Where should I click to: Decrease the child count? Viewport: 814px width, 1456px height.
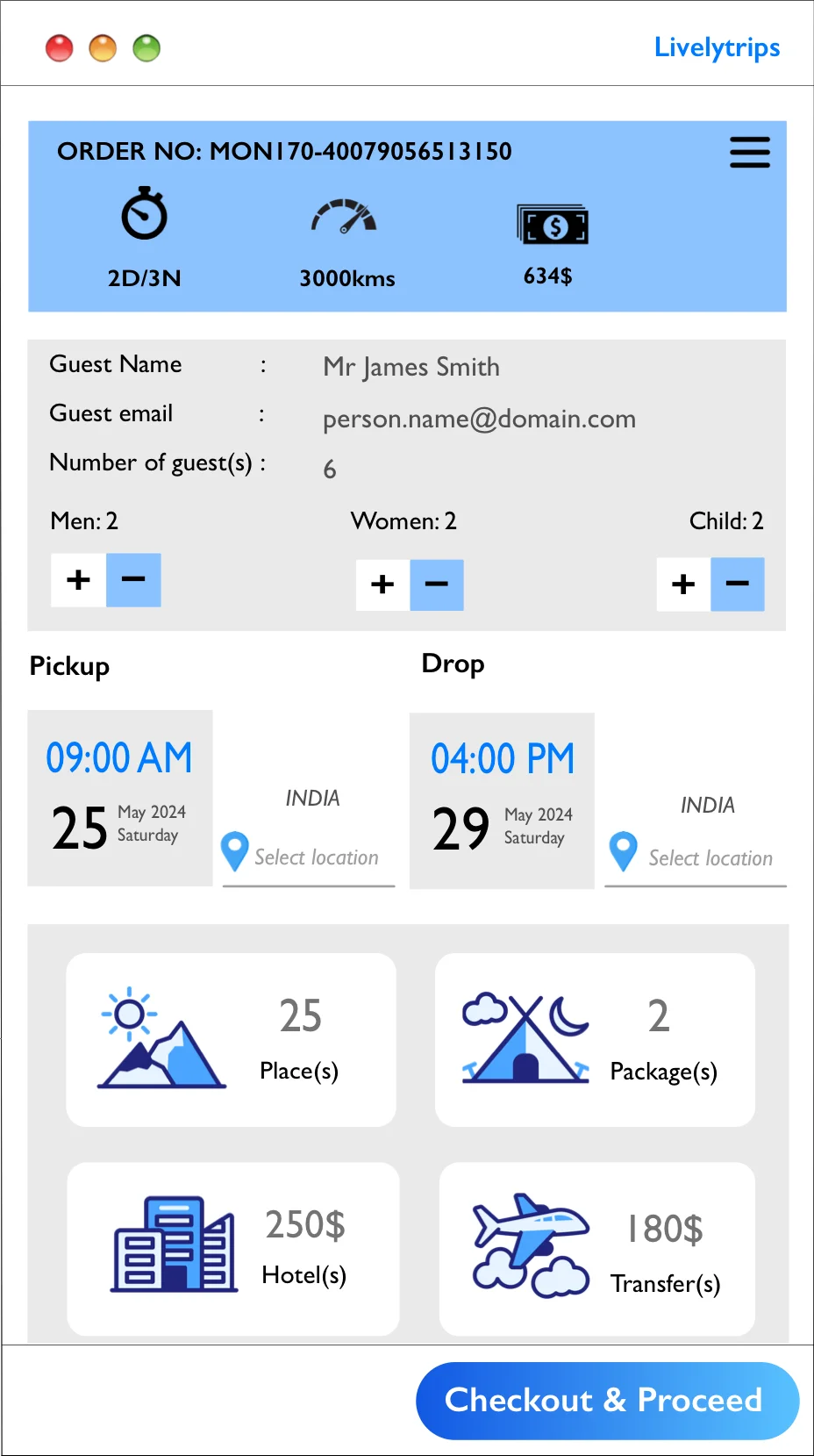(738, 585)
